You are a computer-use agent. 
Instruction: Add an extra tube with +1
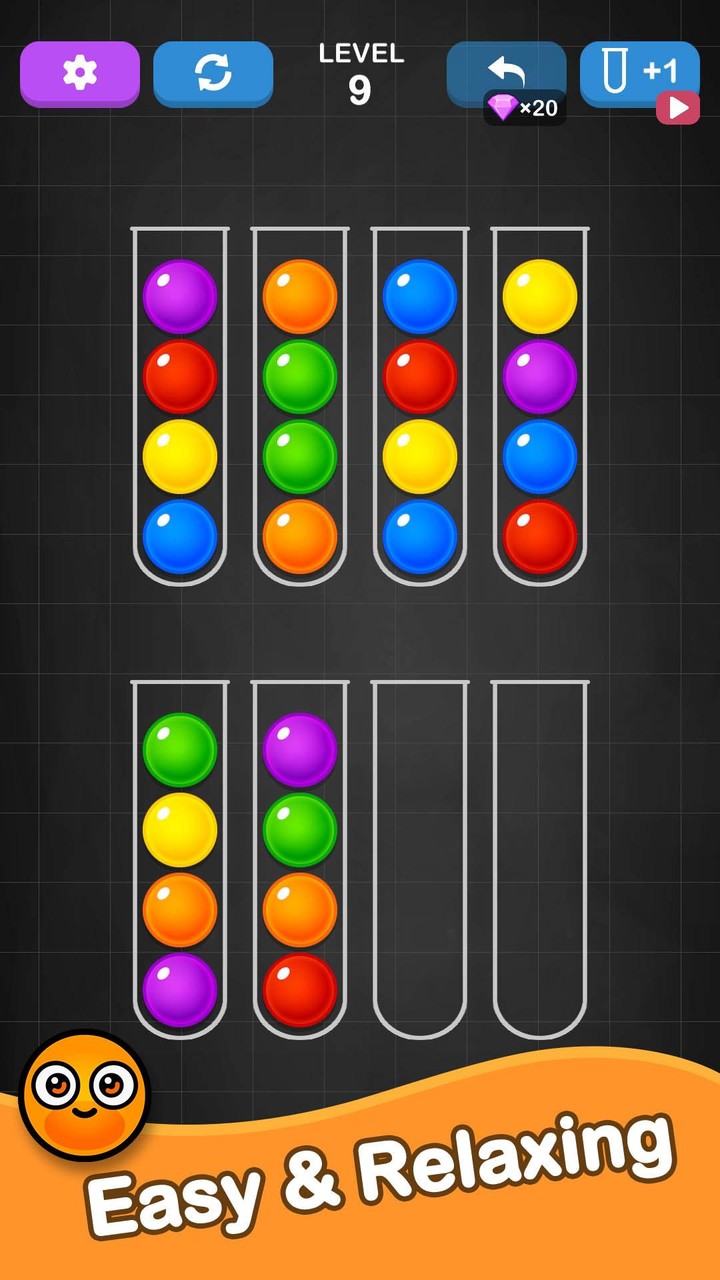click(639, 72)
